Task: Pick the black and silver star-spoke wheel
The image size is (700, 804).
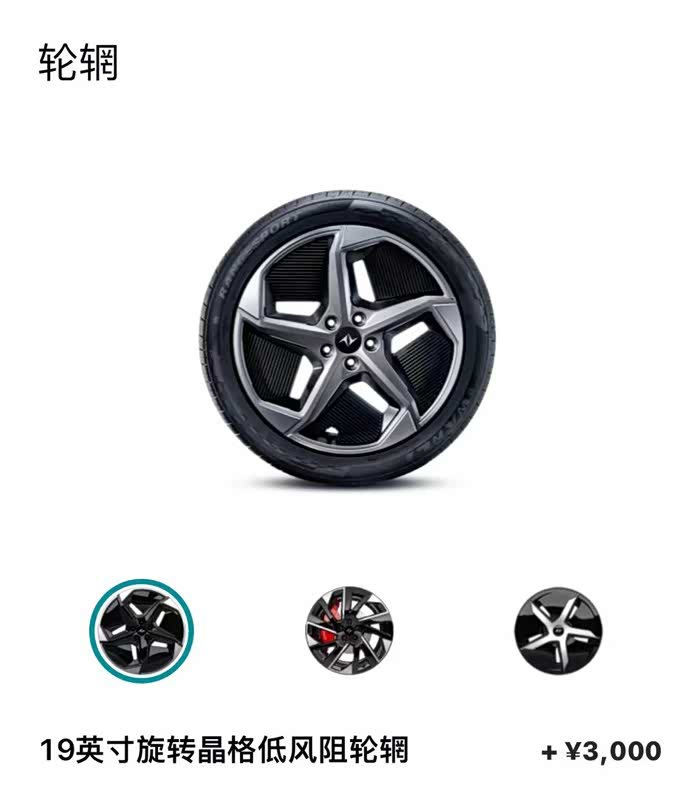Action: [558, 631]
